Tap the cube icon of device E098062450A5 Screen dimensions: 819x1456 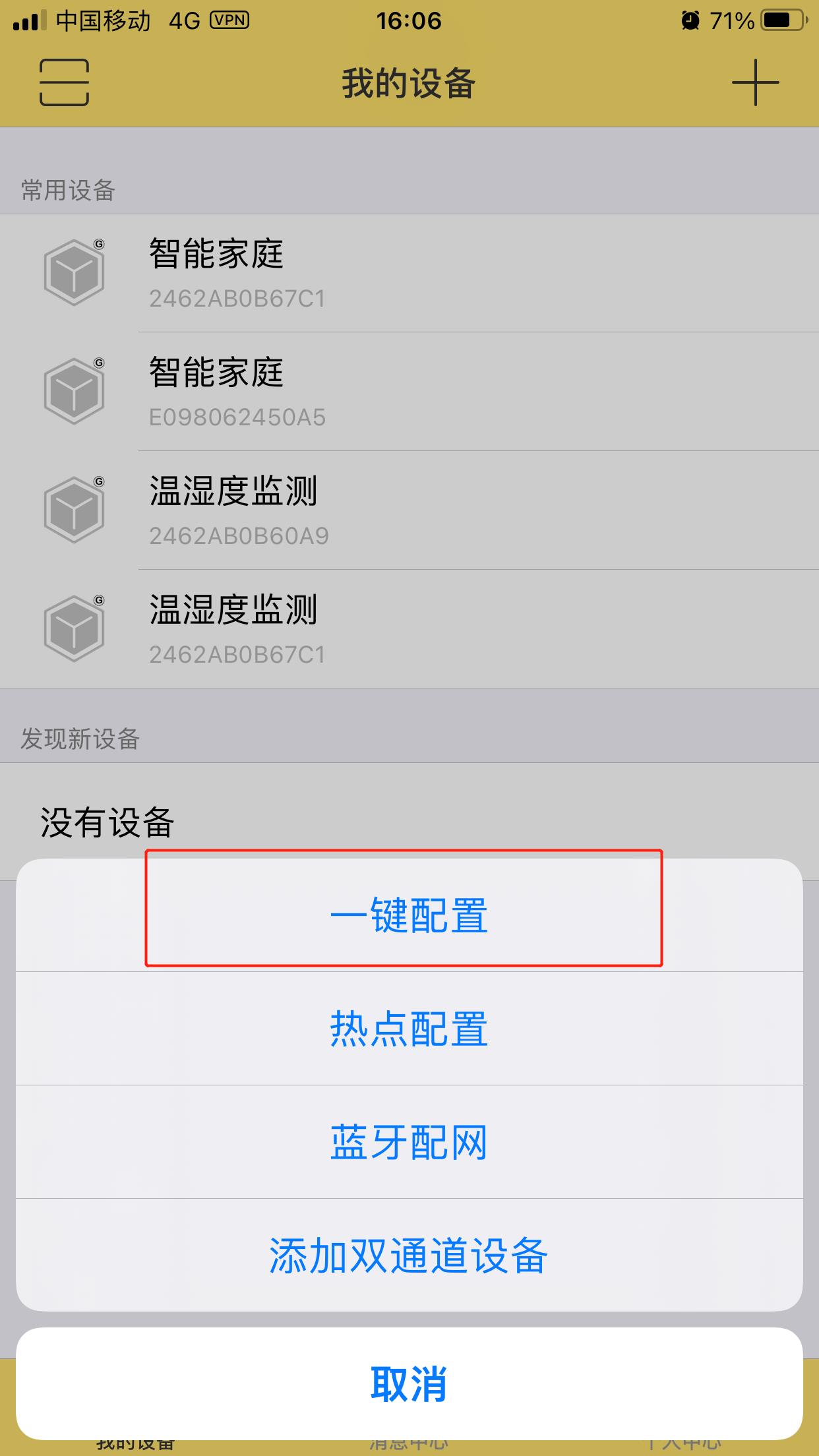[75, 390]
